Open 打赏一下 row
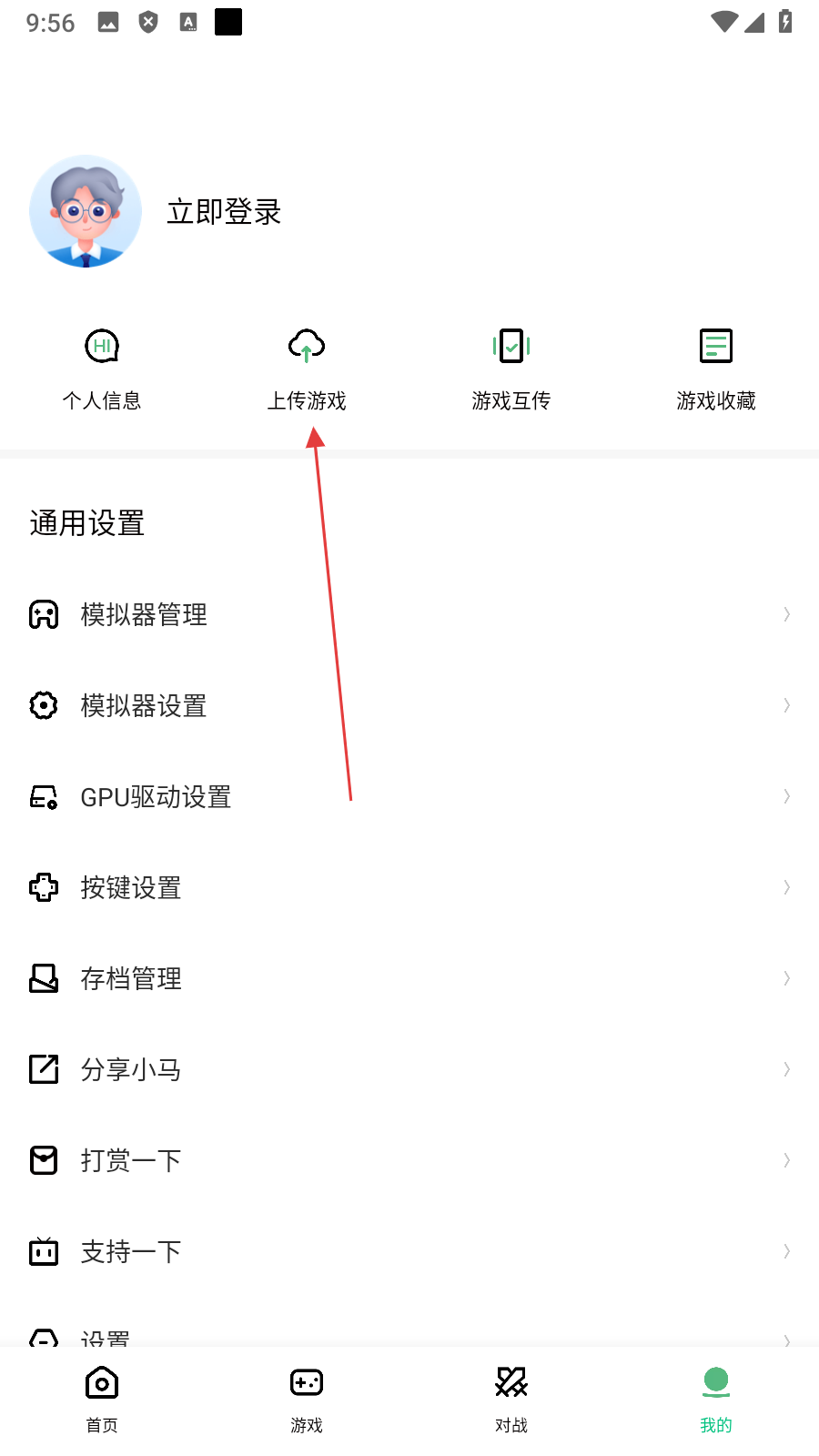 click(x=409, y=1160)
